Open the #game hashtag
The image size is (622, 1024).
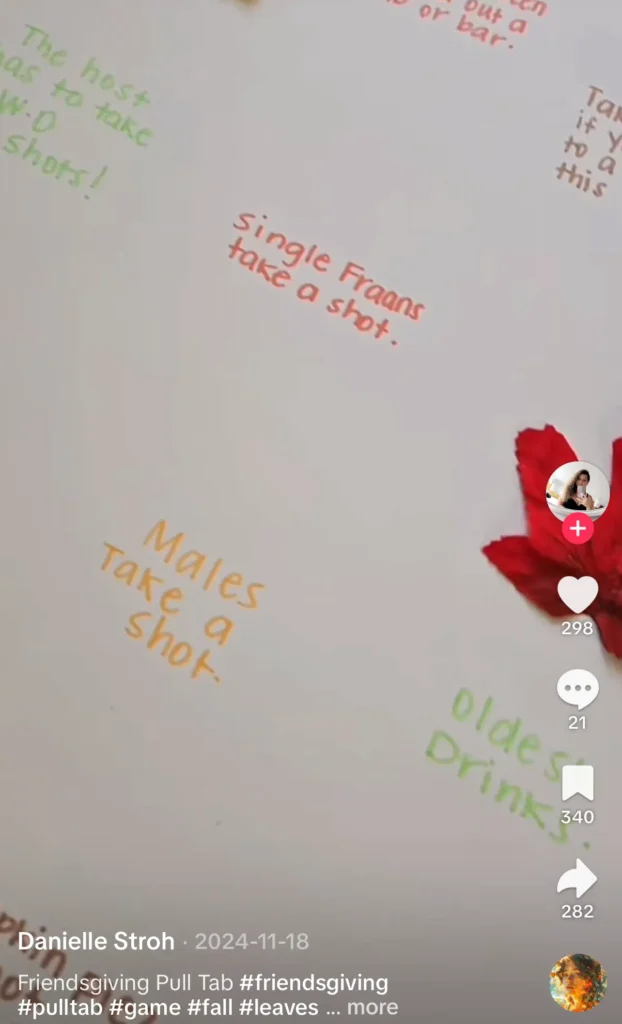click(x=145, y=1007)
